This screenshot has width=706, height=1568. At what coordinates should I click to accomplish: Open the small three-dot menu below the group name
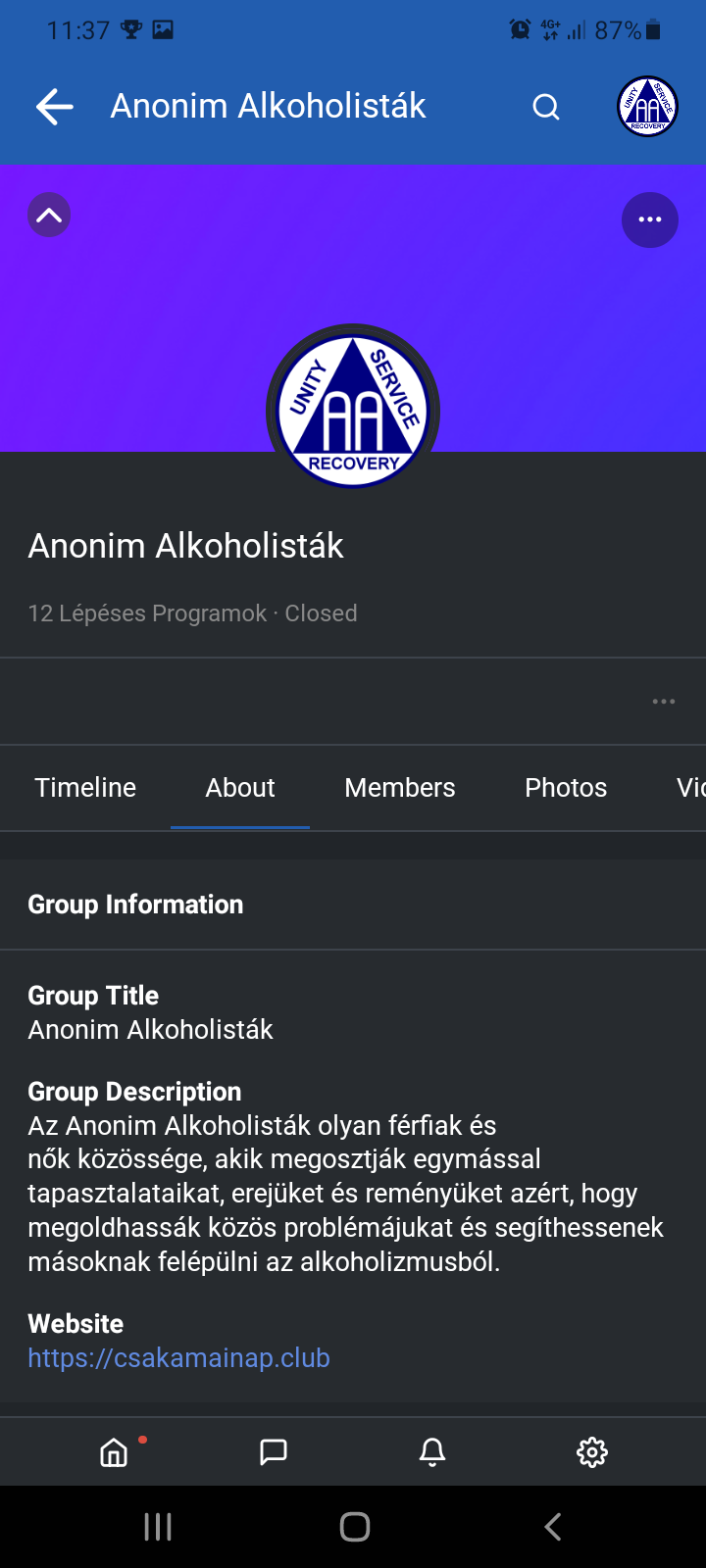point(664,702)
